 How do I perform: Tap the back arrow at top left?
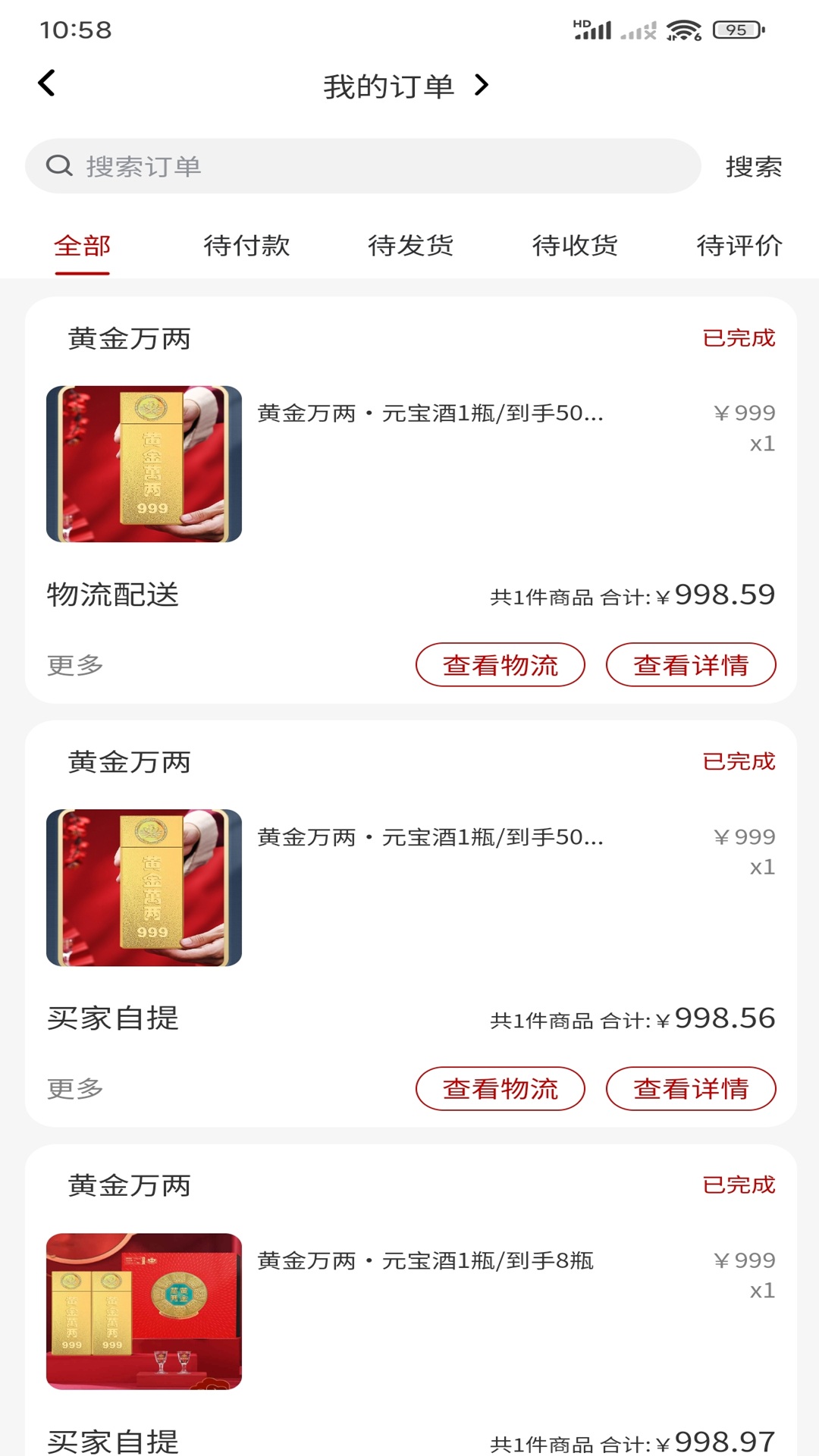click(47, 83)
